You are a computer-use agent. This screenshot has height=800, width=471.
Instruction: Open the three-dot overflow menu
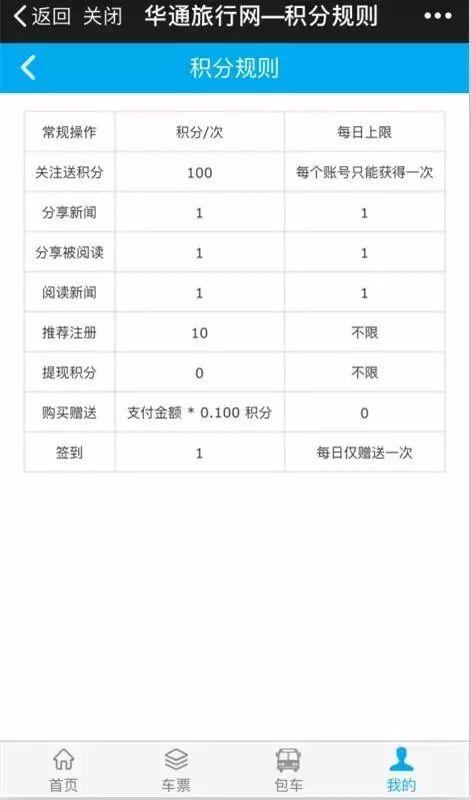(438, 16)
